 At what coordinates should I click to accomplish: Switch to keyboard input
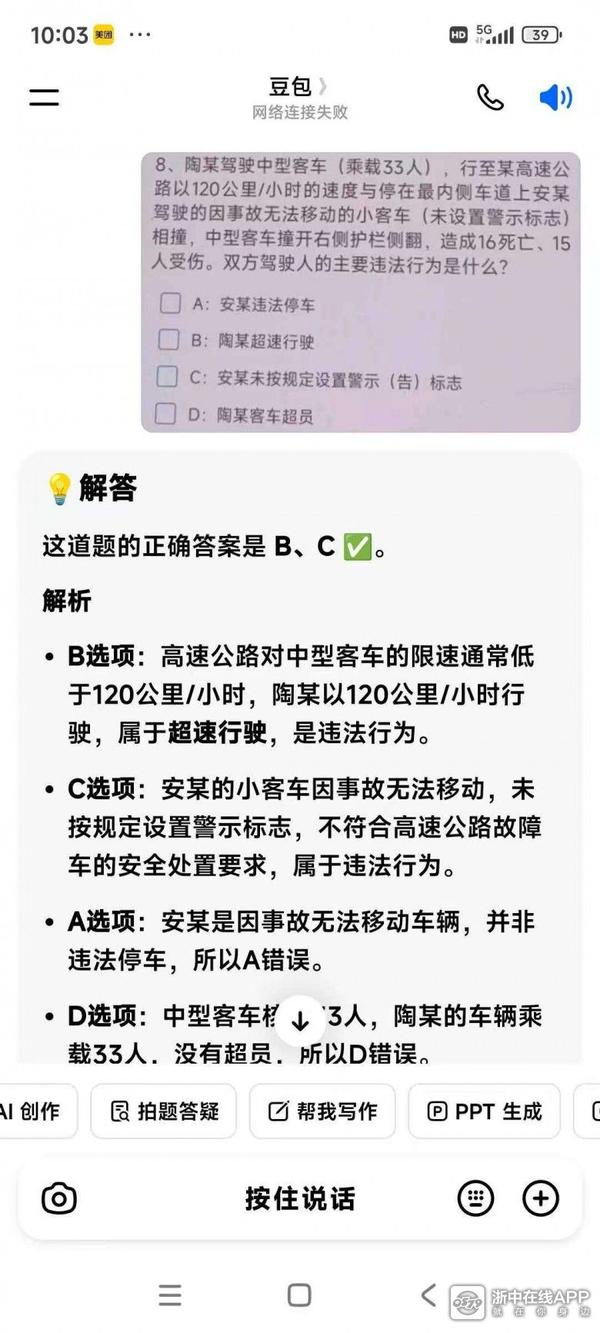coord(476,1198)
